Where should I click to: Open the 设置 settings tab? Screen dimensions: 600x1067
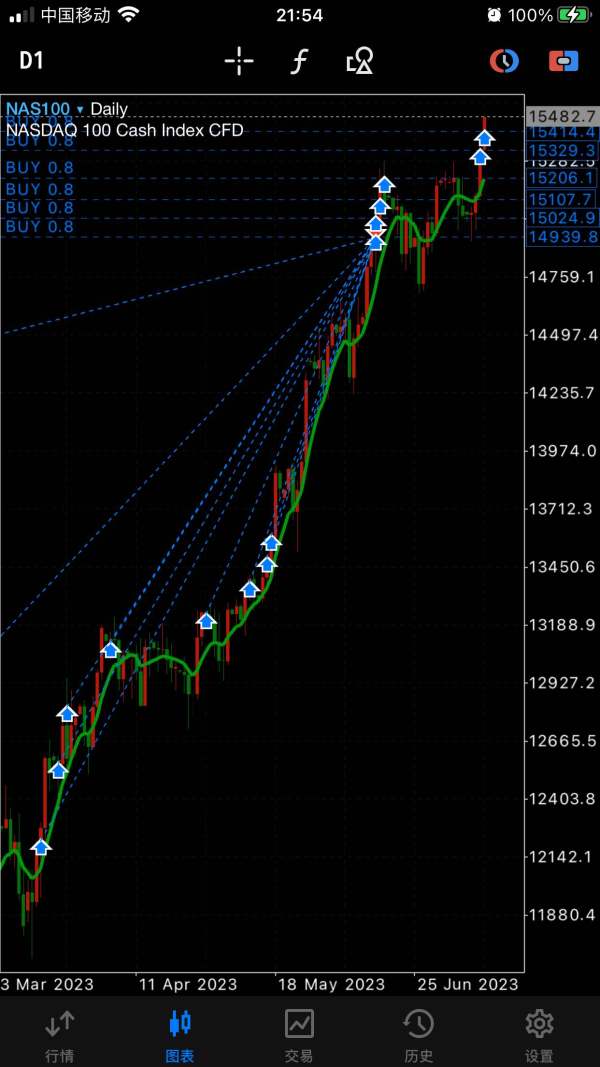tap(539, 1034)
